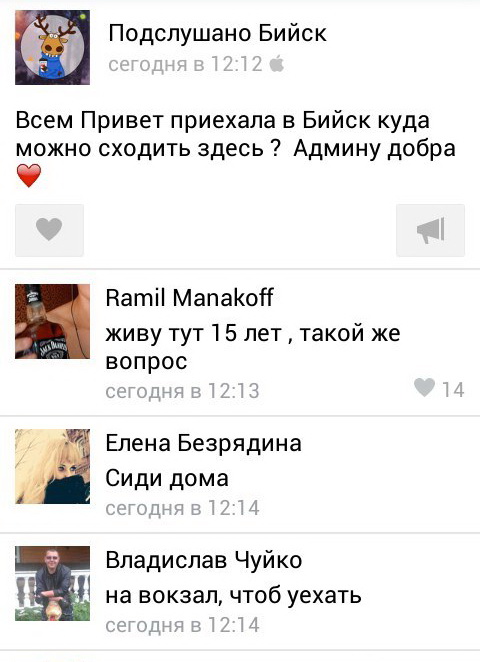Image resolution: width=480 pixels, height=662 pixels.
Task: Share the post with megaphone button
Action: point(430,231)
